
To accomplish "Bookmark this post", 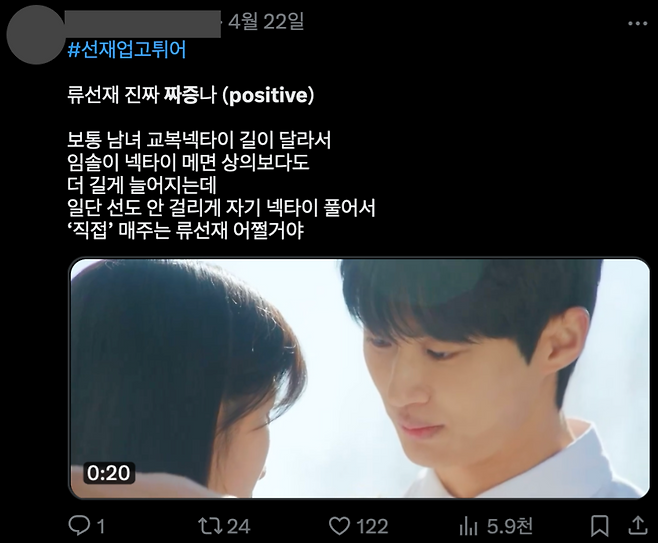I will coord(599,525).
